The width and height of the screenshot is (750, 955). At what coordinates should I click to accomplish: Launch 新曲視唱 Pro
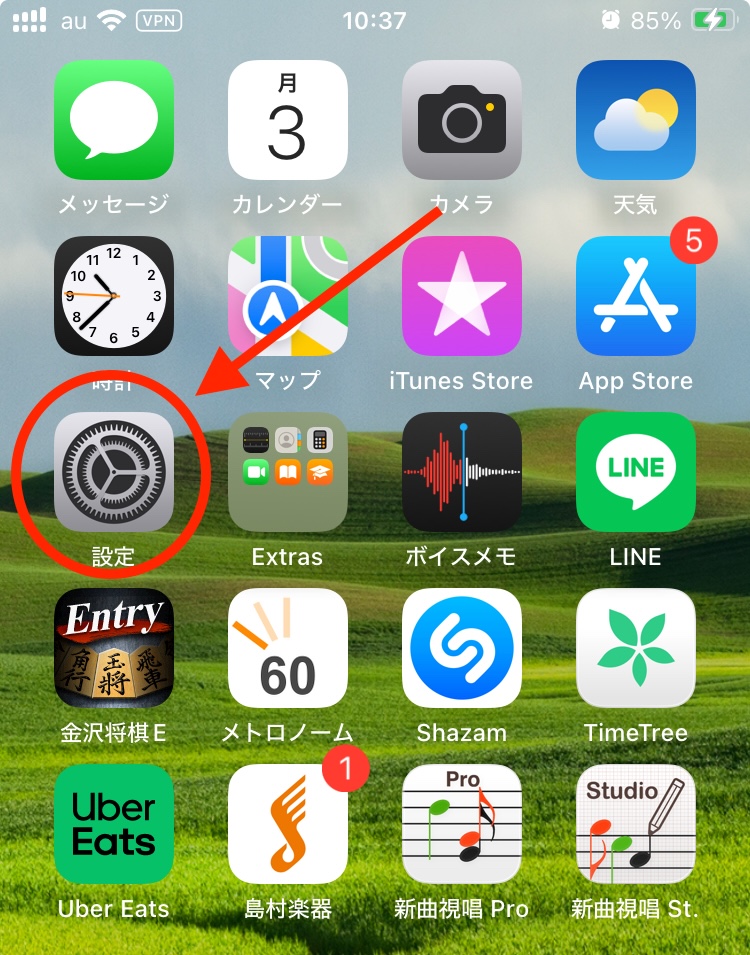462,824
